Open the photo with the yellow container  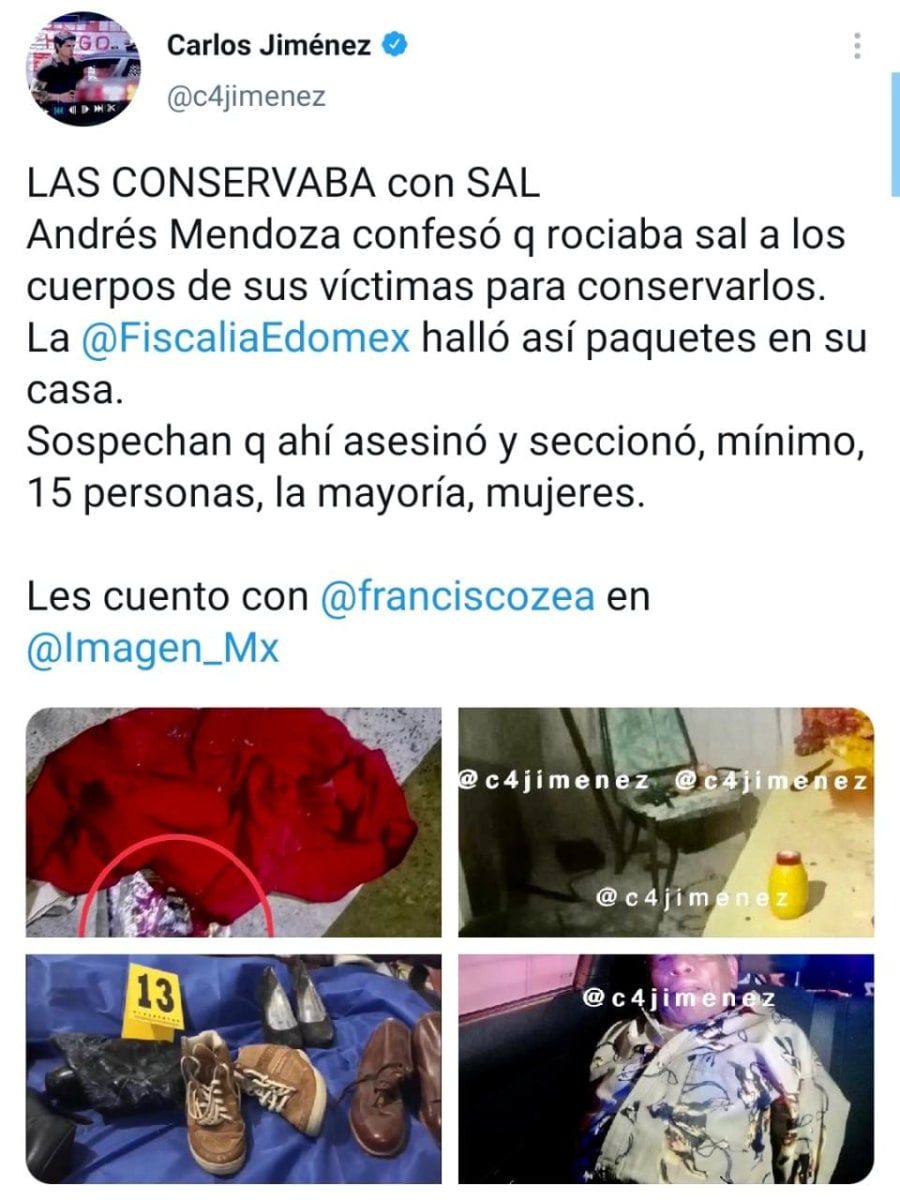click(x=666, y=822)
